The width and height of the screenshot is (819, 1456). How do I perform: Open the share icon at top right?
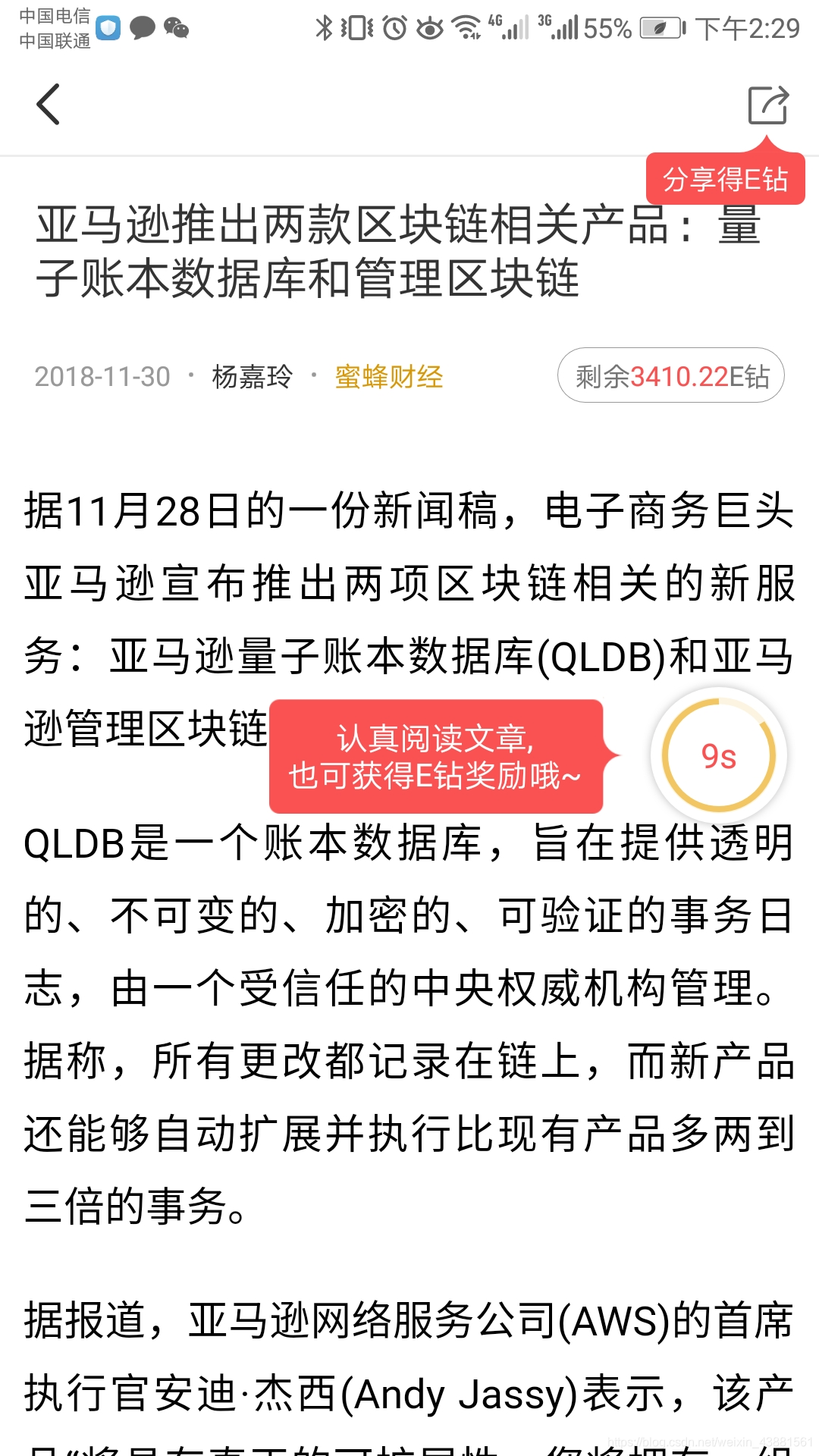point(767,106)
